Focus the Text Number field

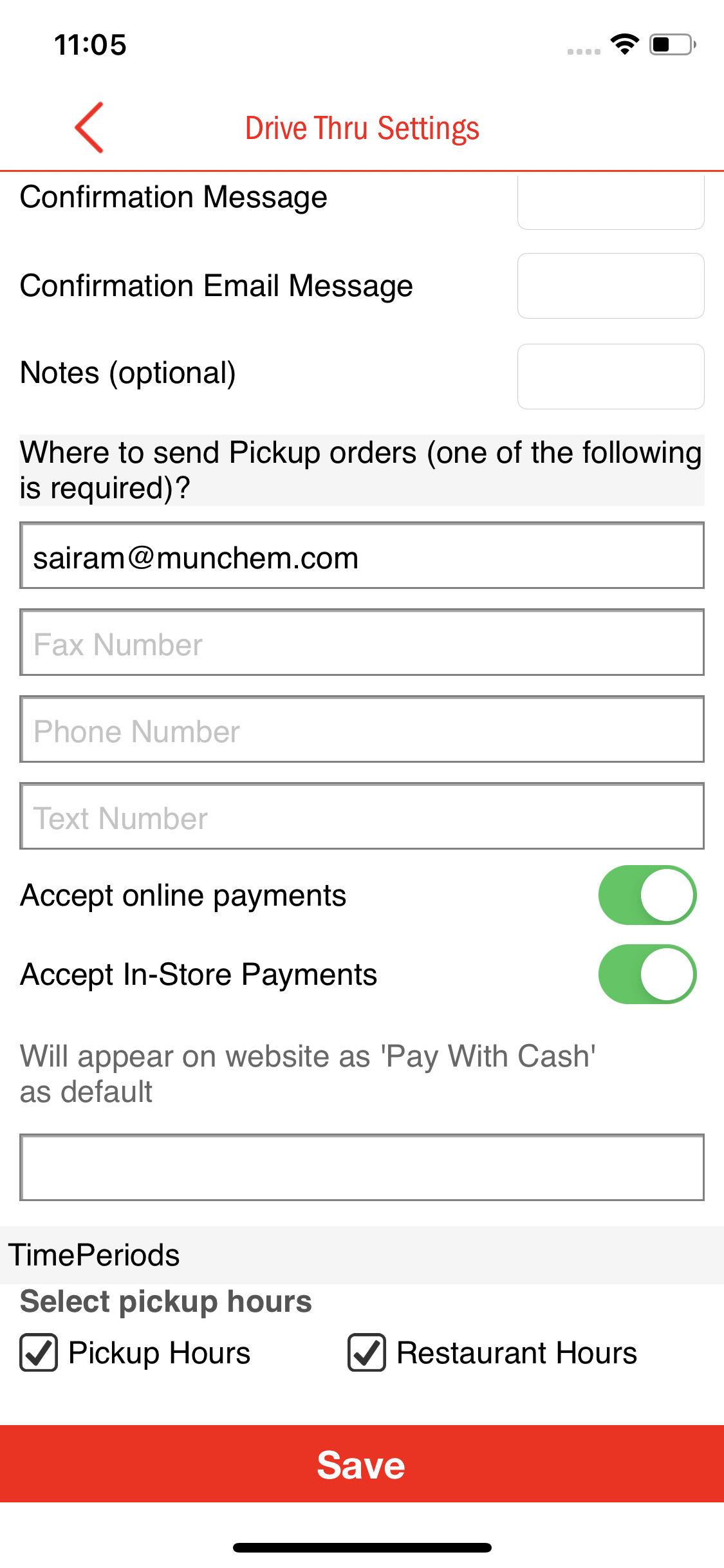(x=362, y=817)
